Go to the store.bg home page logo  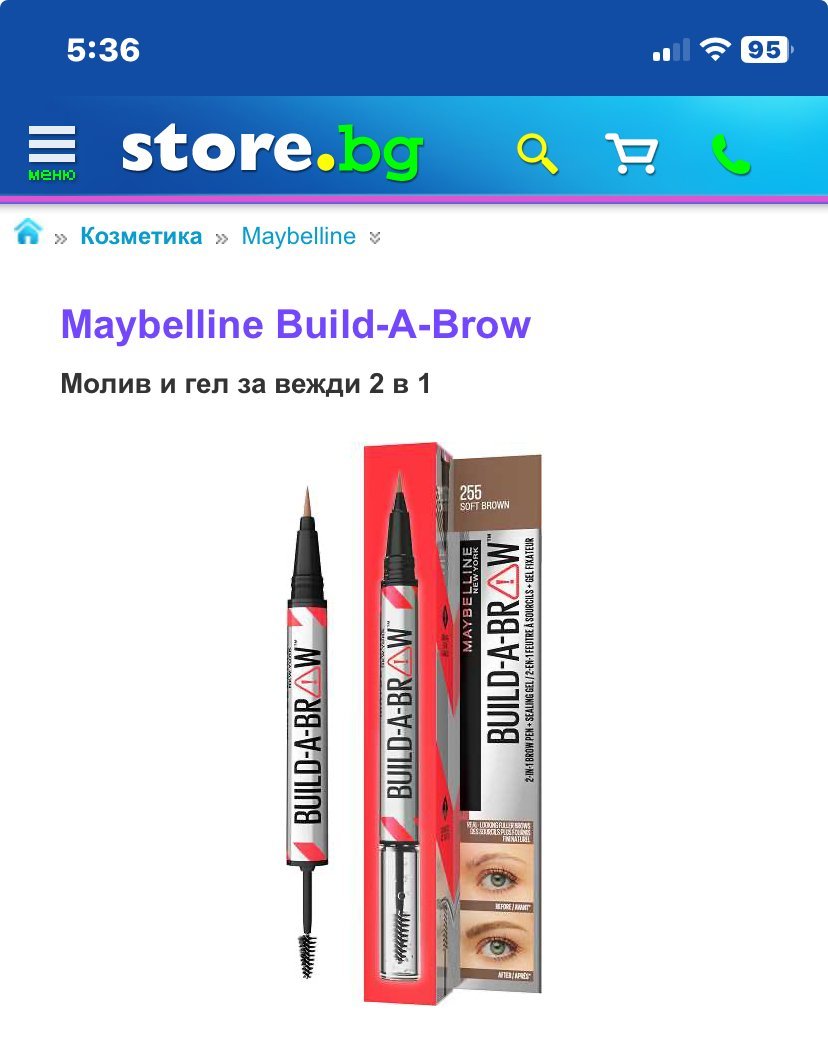point(271,150)
